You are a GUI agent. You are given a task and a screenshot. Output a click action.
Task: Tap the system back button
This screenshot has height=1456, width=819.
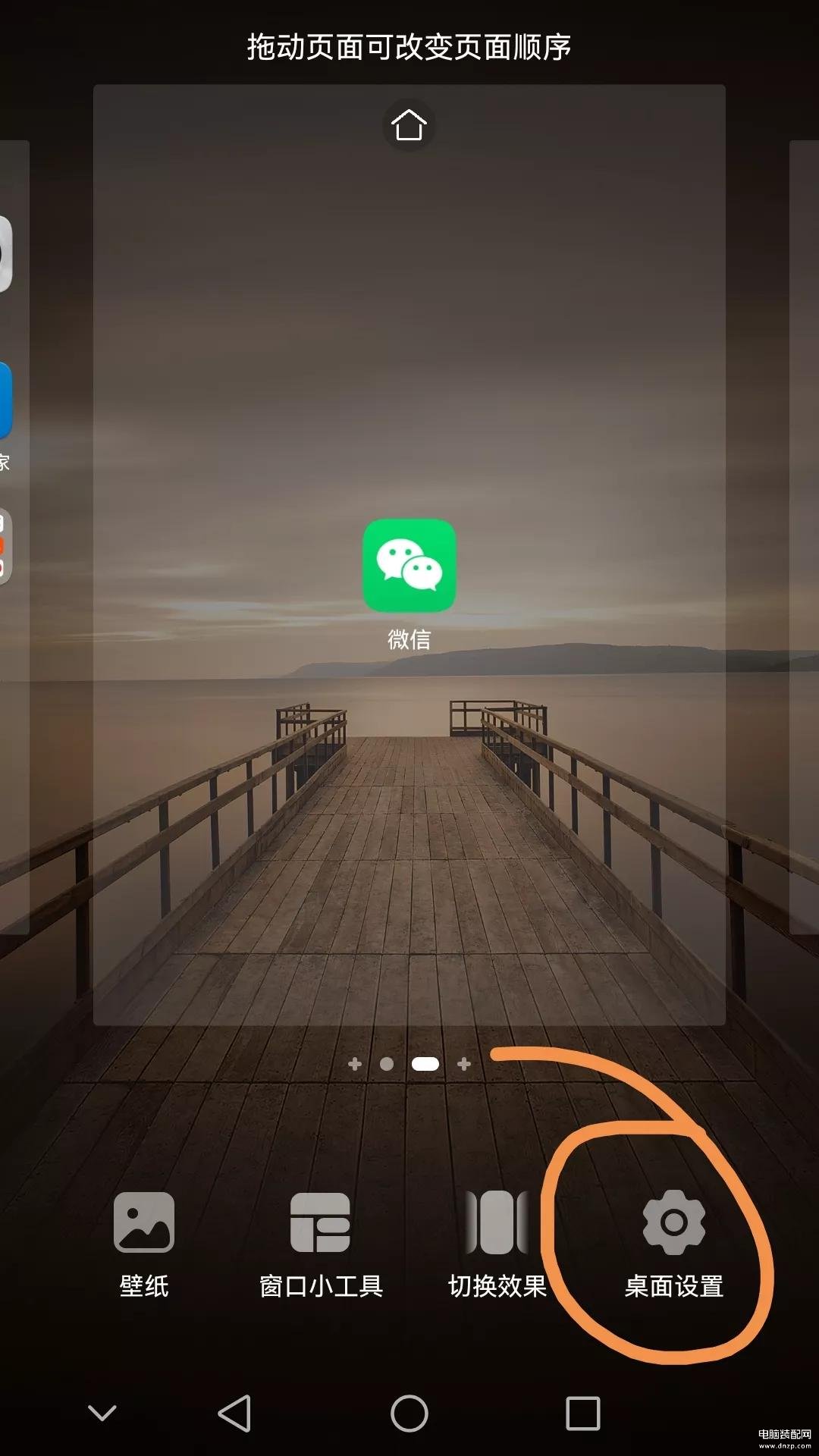click(234, 1414)
